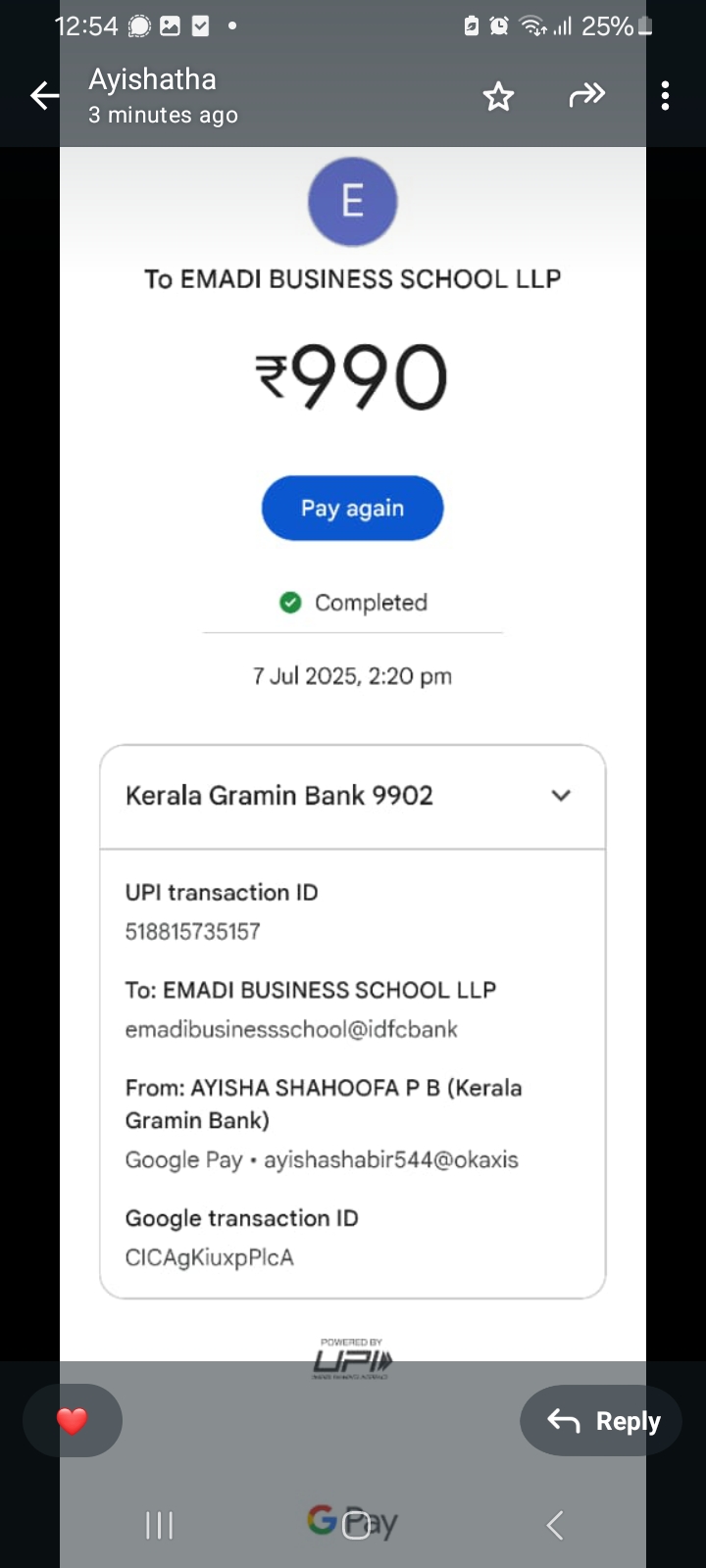
Task: Open the overflow menu
Action: 665,95
